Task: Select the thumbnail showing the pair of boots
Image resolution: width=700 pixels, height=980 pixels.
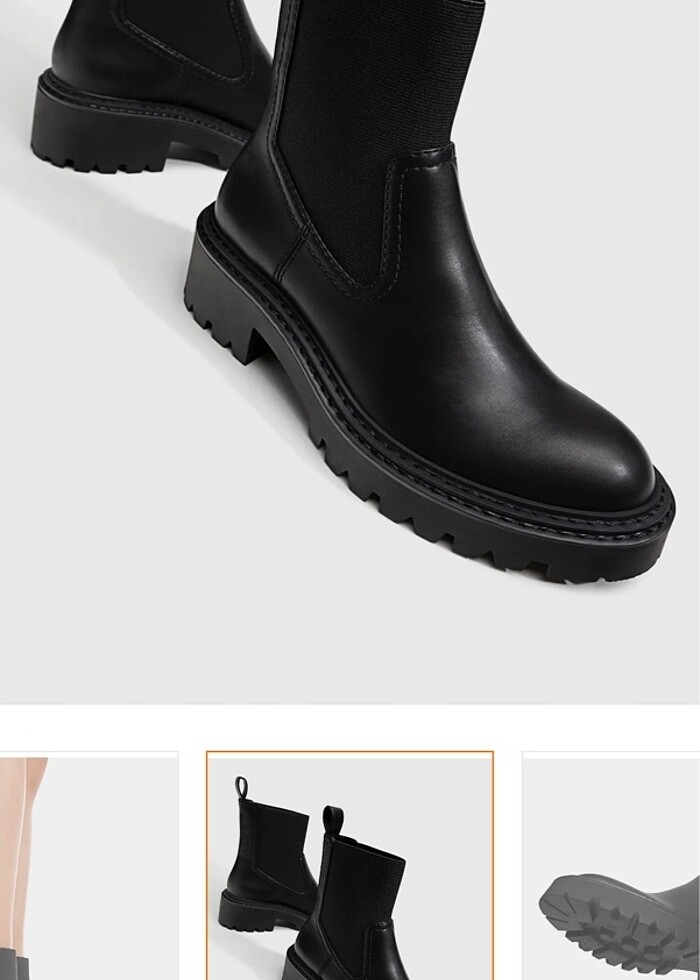Action: click(349, 866)
